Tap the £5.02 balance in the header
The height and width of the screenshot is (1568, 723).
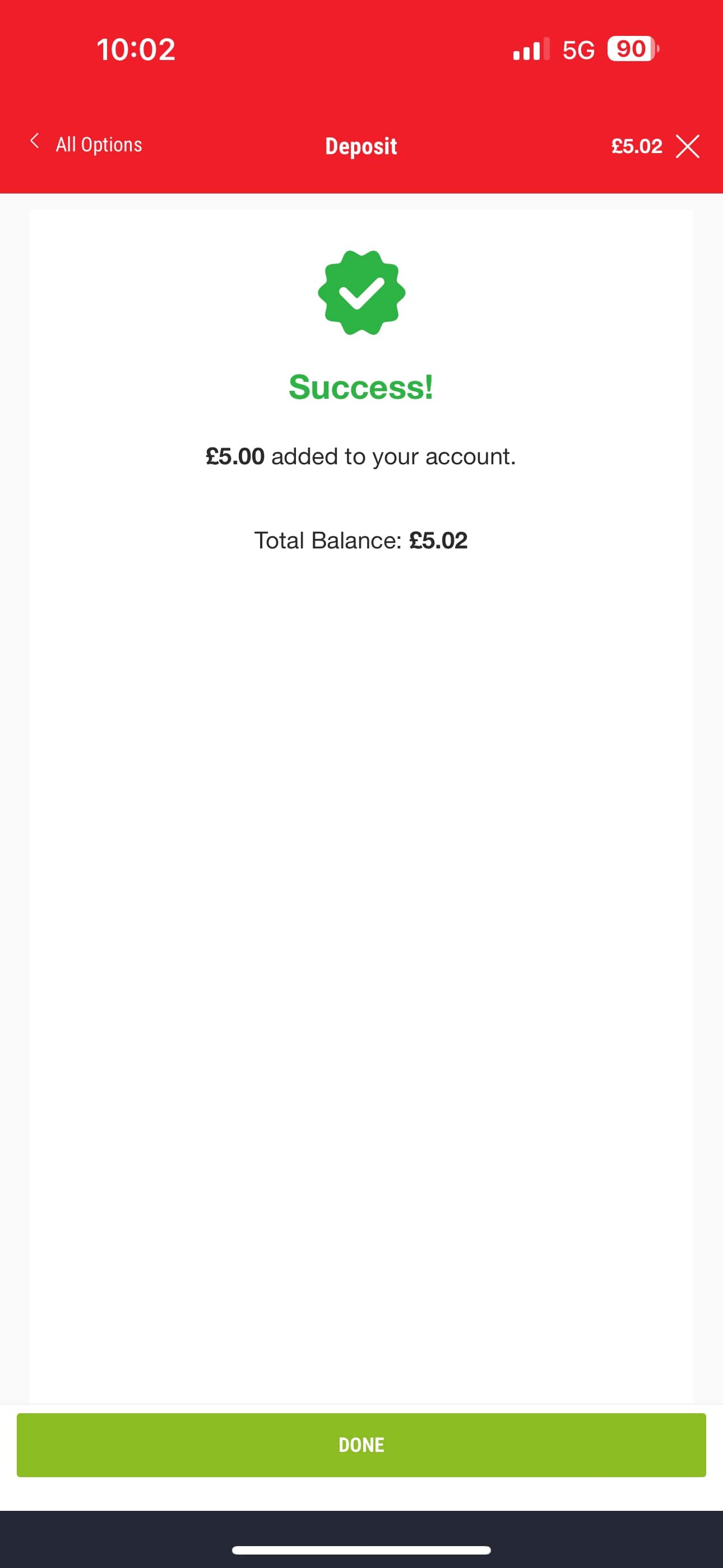(x=637, y=145)
